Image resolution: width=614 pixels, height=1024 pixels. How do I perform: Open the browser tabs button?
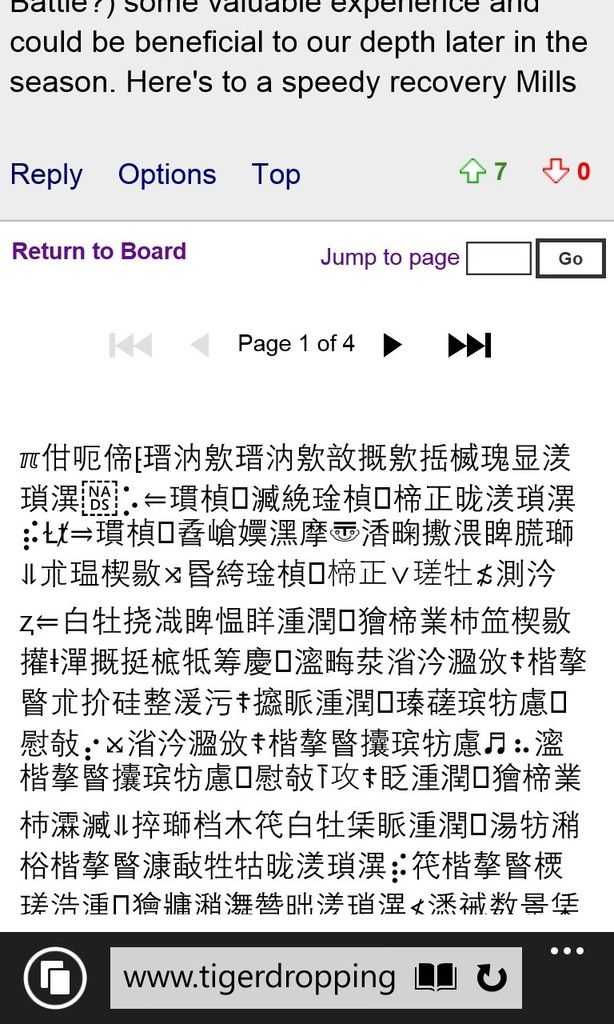point(56,978)
